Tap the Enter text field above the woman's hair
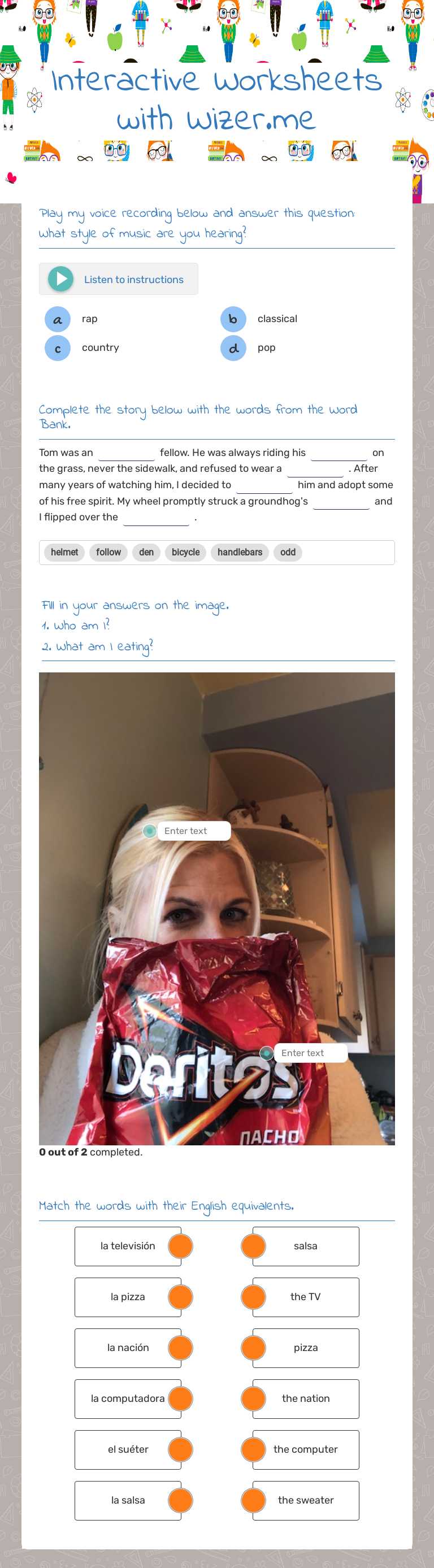 tap(194, 831)
